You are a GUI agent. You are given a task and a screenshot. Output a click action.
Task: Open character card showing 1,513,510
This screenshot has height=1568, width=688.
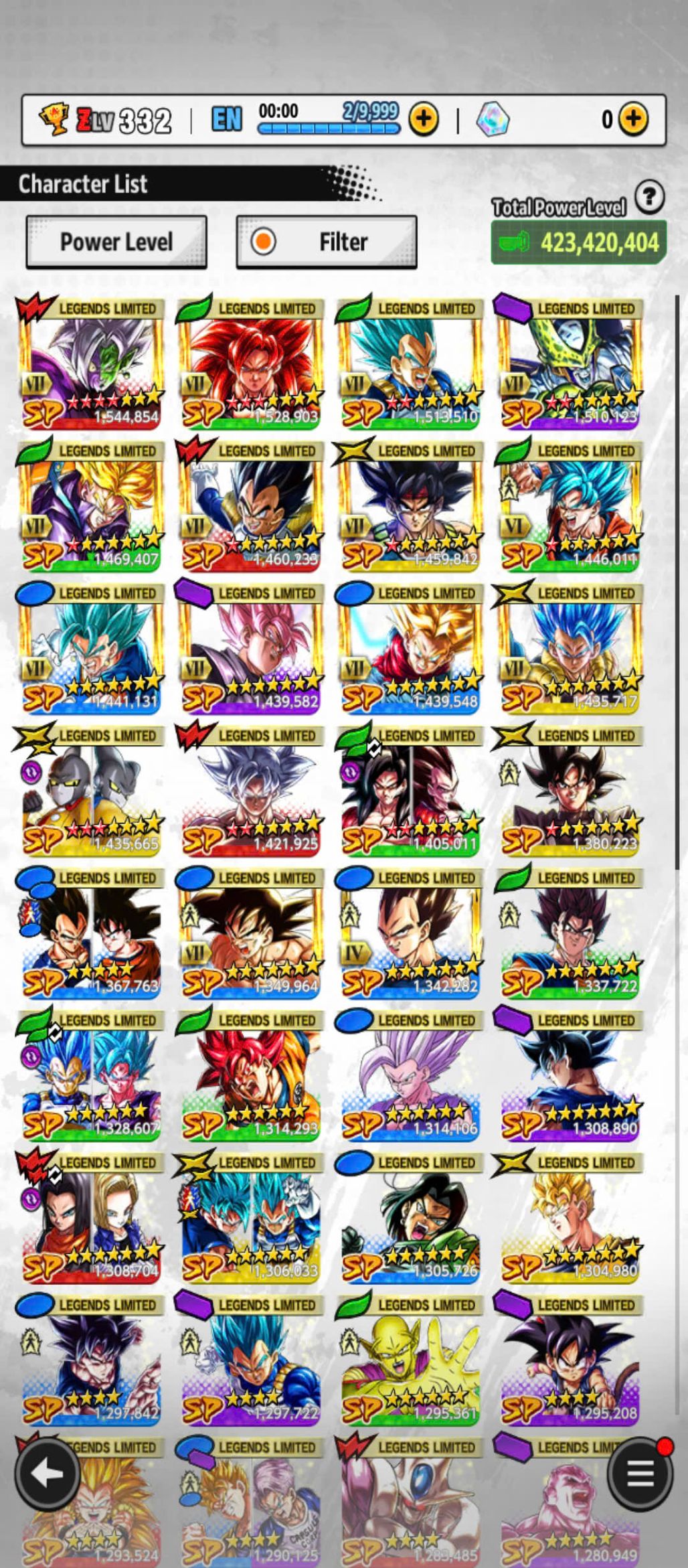click(410, 365)
